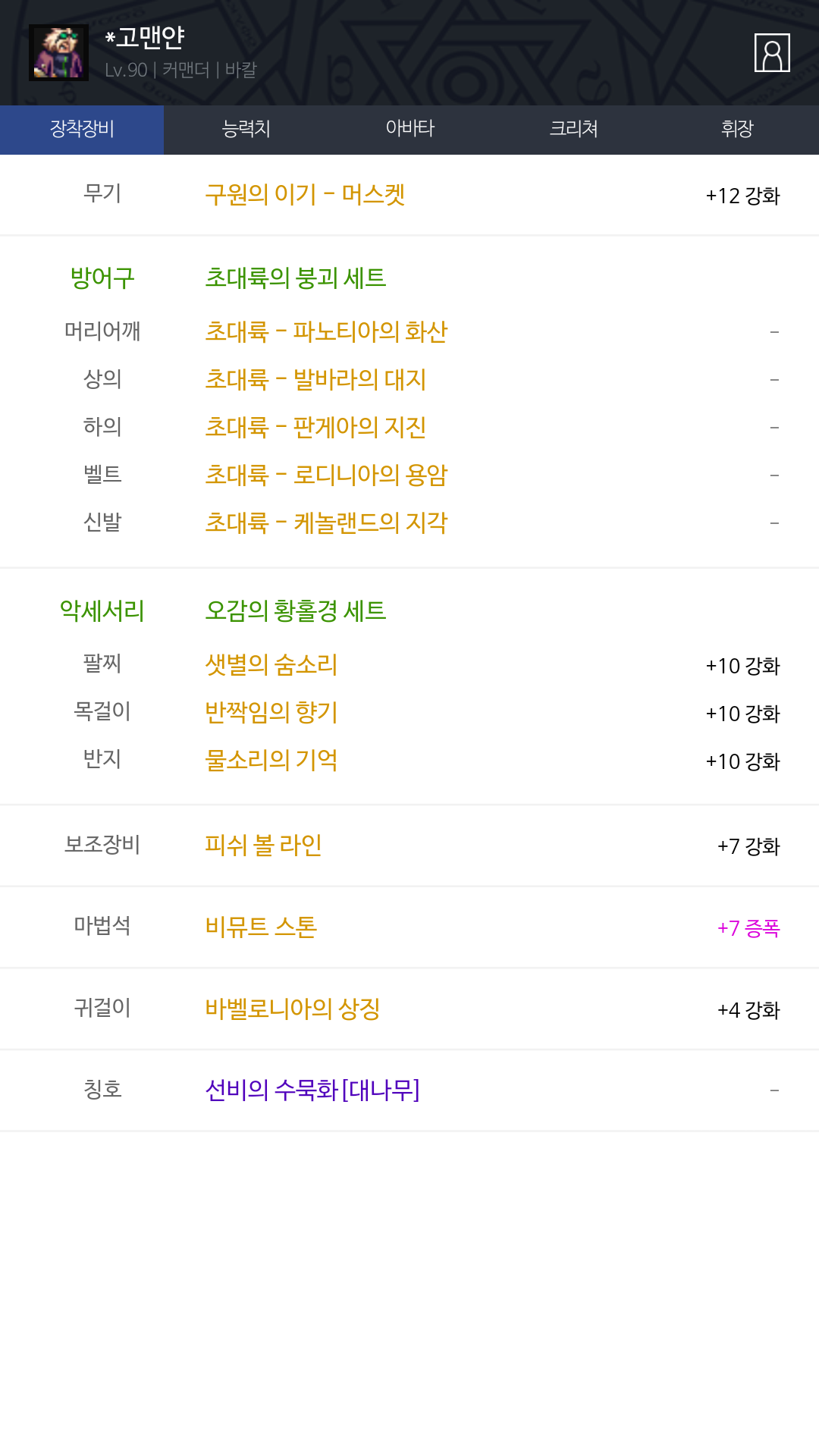View 초대륙 - 파노티아의 화산 details
This screenshot has height=1456, width=819.
tap(326, 332)
